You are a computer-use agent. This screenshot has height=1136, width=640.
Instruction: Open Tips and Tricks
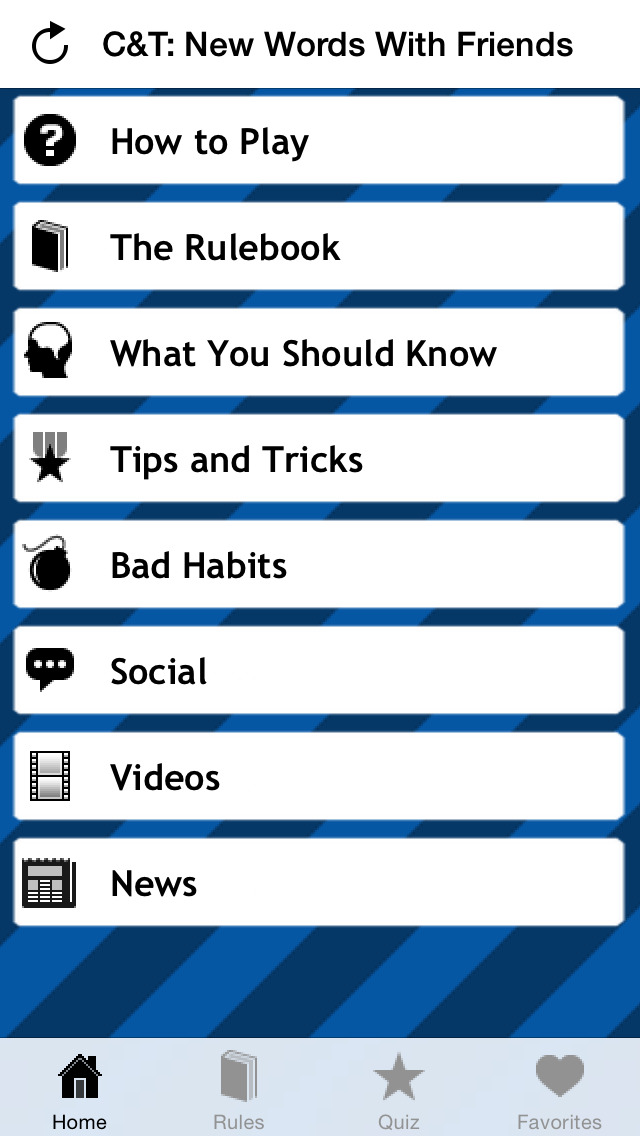click(x=318, y=460)
